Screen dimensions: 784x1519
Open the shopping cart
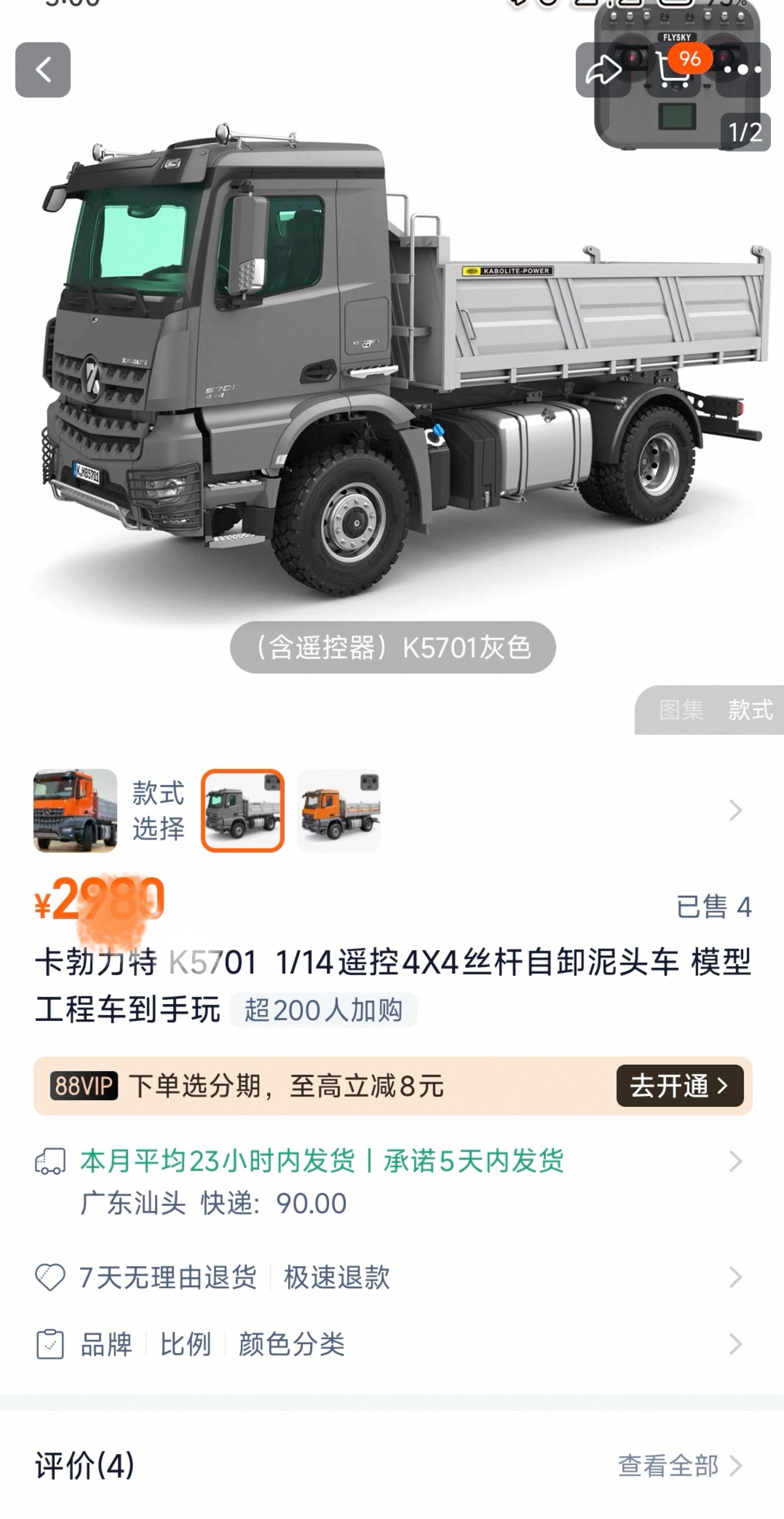click(673, 70)
